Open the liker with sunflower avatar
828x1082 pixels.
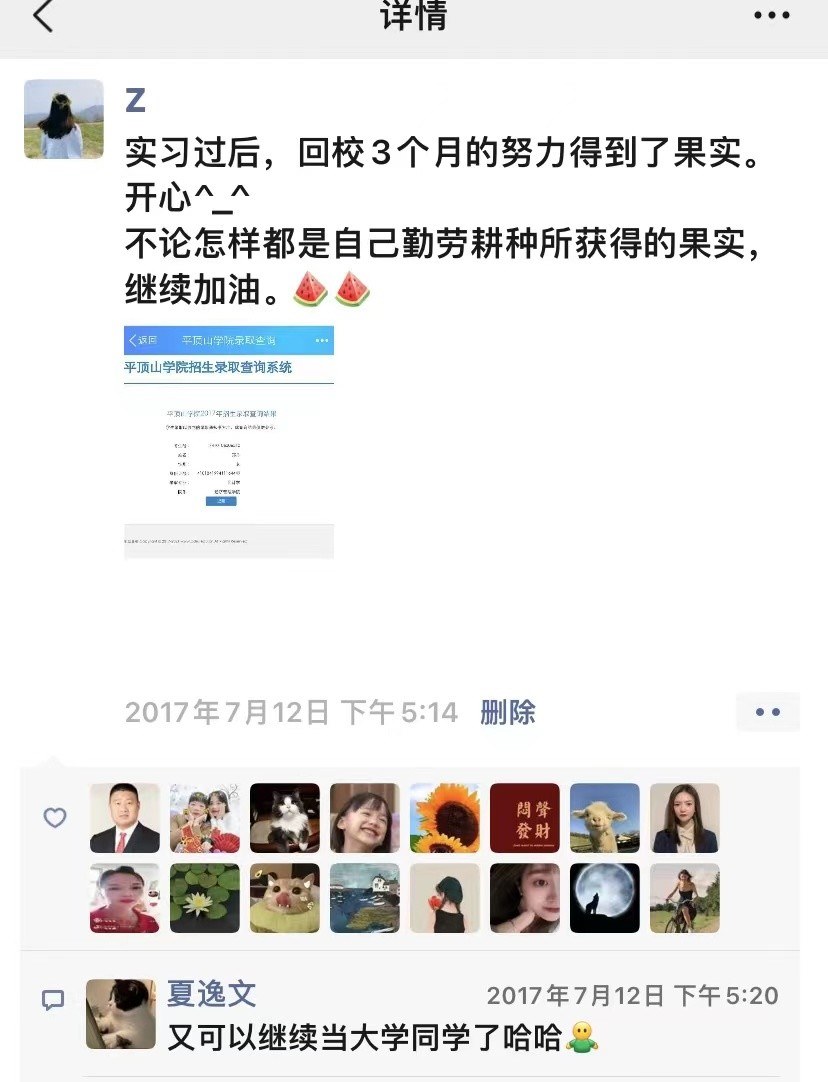tap(445, 818)
